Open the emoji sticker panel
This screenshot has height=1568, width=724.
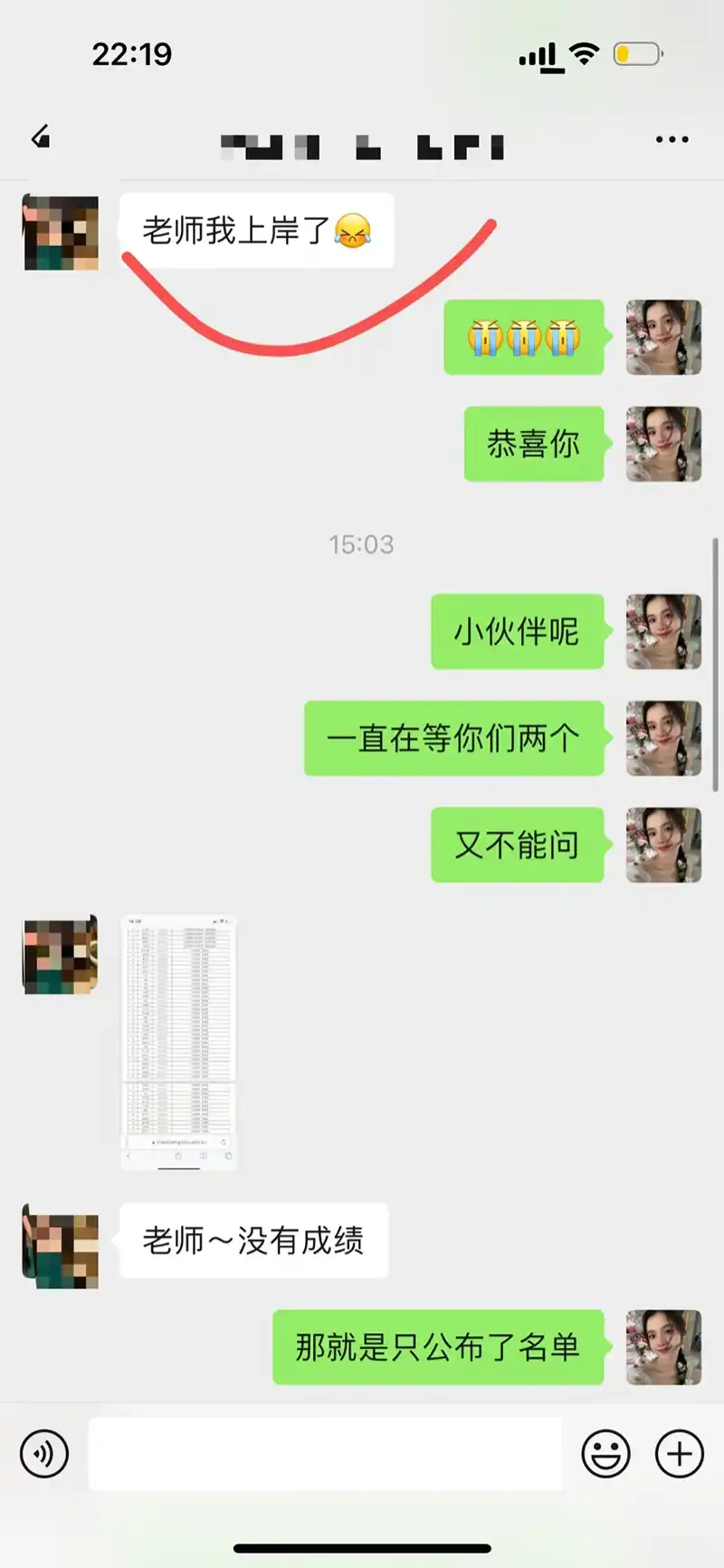(x=605, y=1454)
